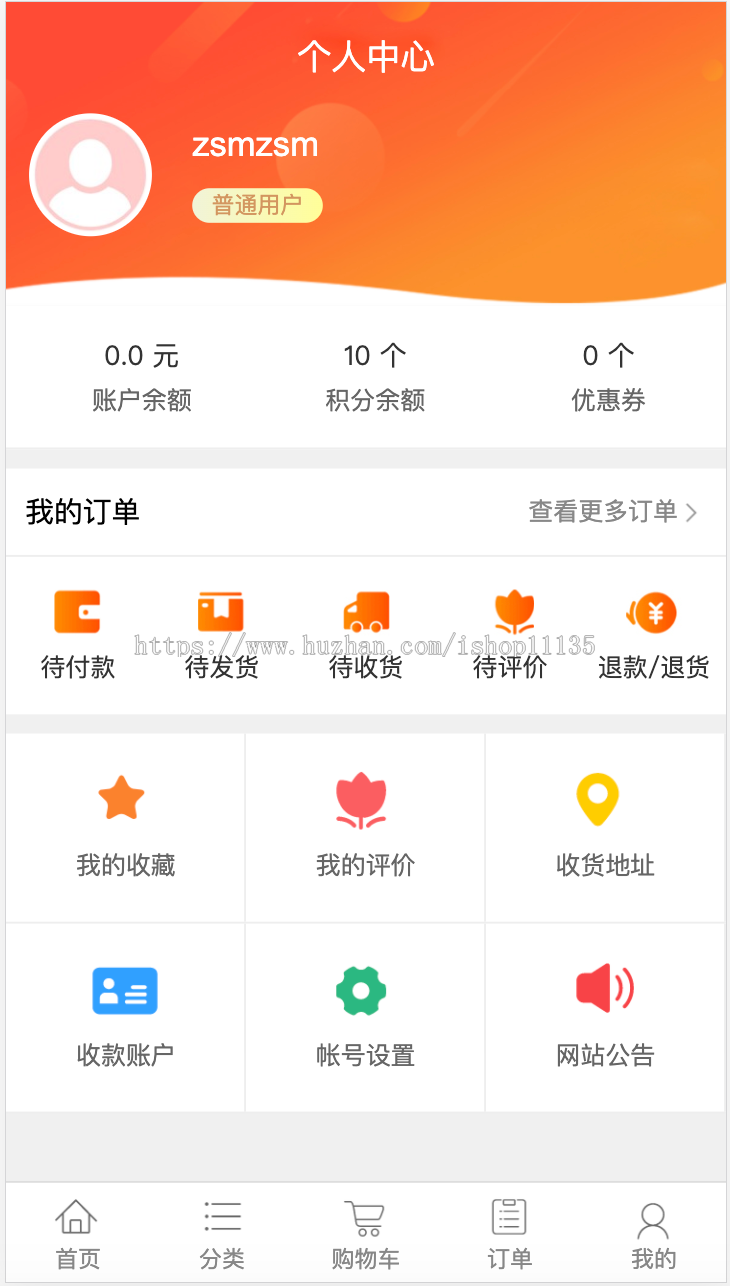
Task: Switch to the 首页 home tab
Action: tap(77, 1234)
